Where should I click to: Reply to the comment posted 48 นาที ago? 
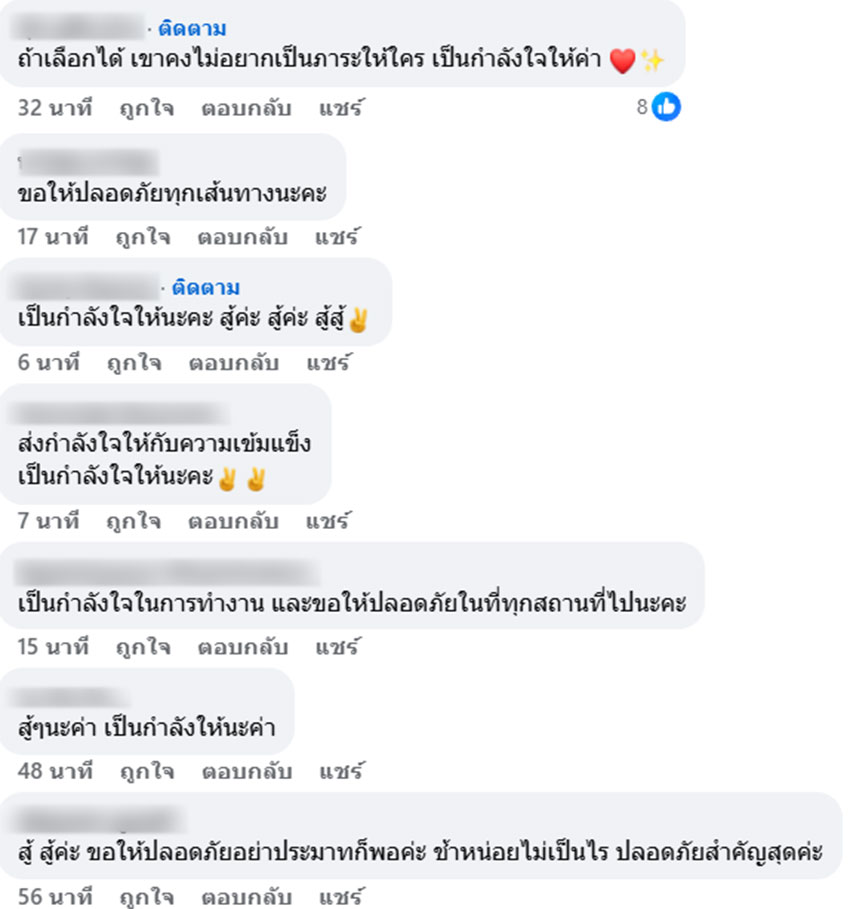[x=246, y=771]
